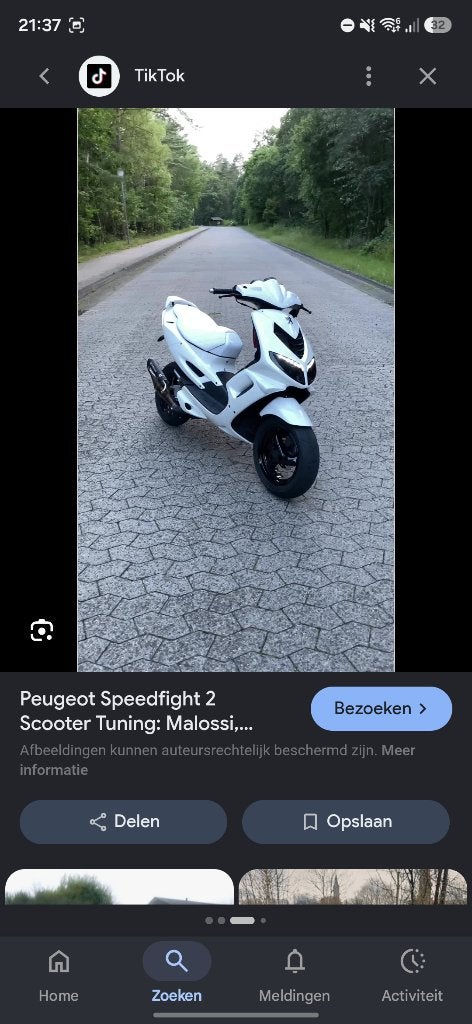This screenshot has width=472, height=1024.
Task: Open the white scooter image full view
Action: click(236, 389)
